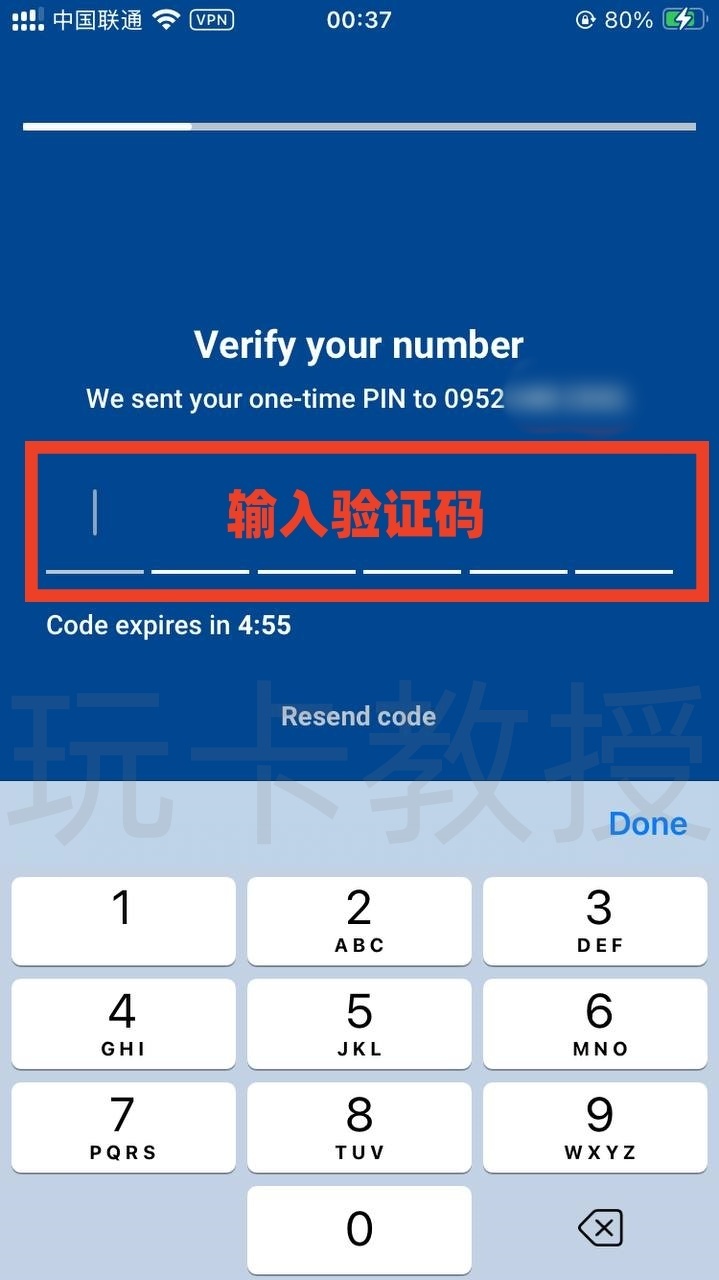Image resolution: width=719 pixels, height=1280 pixels.
Task: Delete the last digit with backspace
Action: click(600, 1228)
